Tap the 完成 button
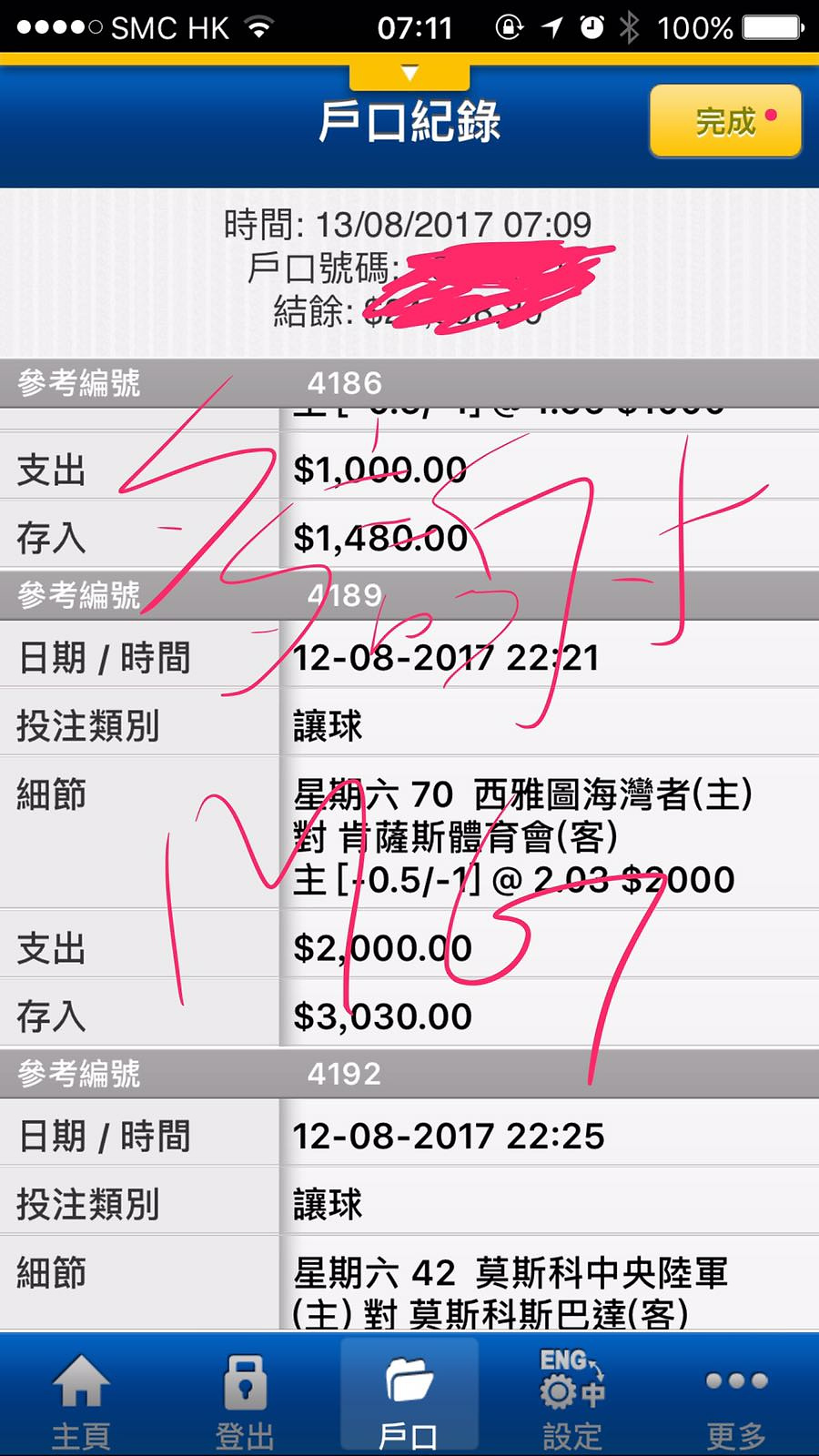This screenshot has width=819, height=1456. click(725, 121)
